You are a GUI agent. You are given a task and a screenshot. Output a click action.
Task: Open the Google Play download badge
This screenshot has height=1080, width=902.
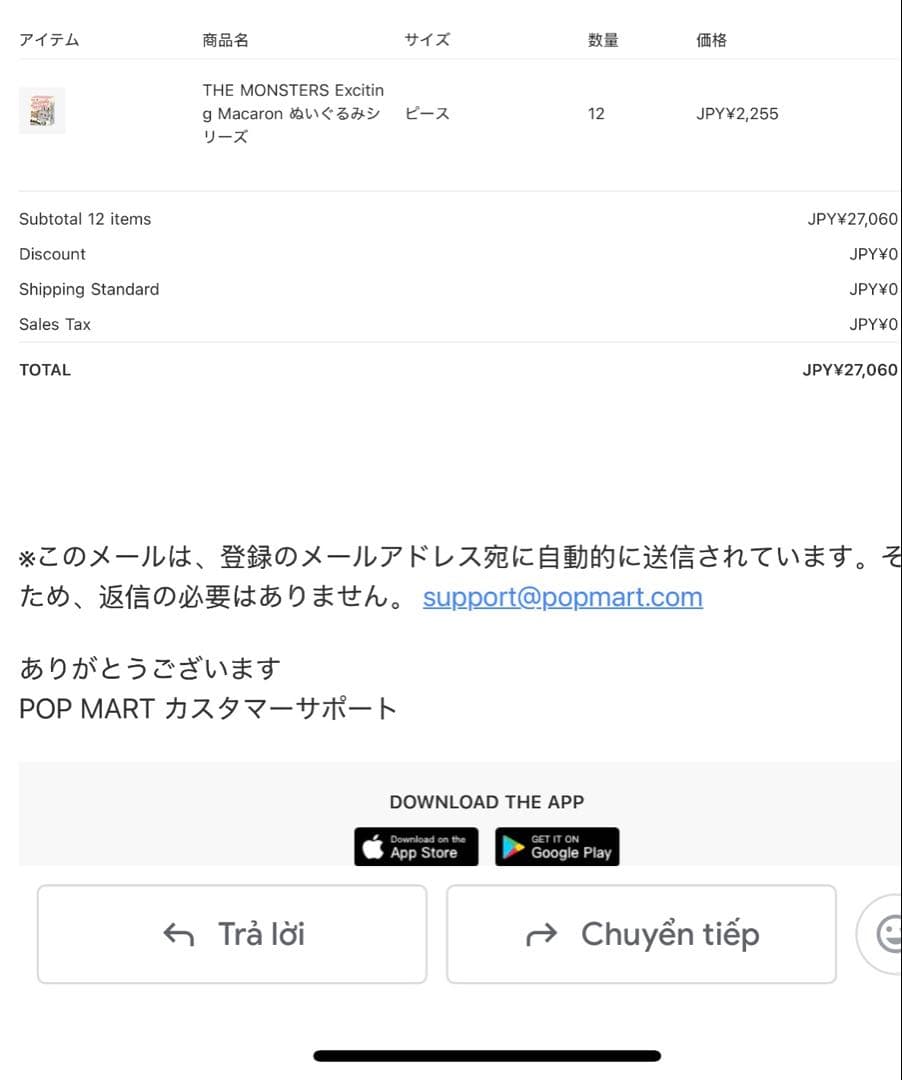(x=557, y=847)
